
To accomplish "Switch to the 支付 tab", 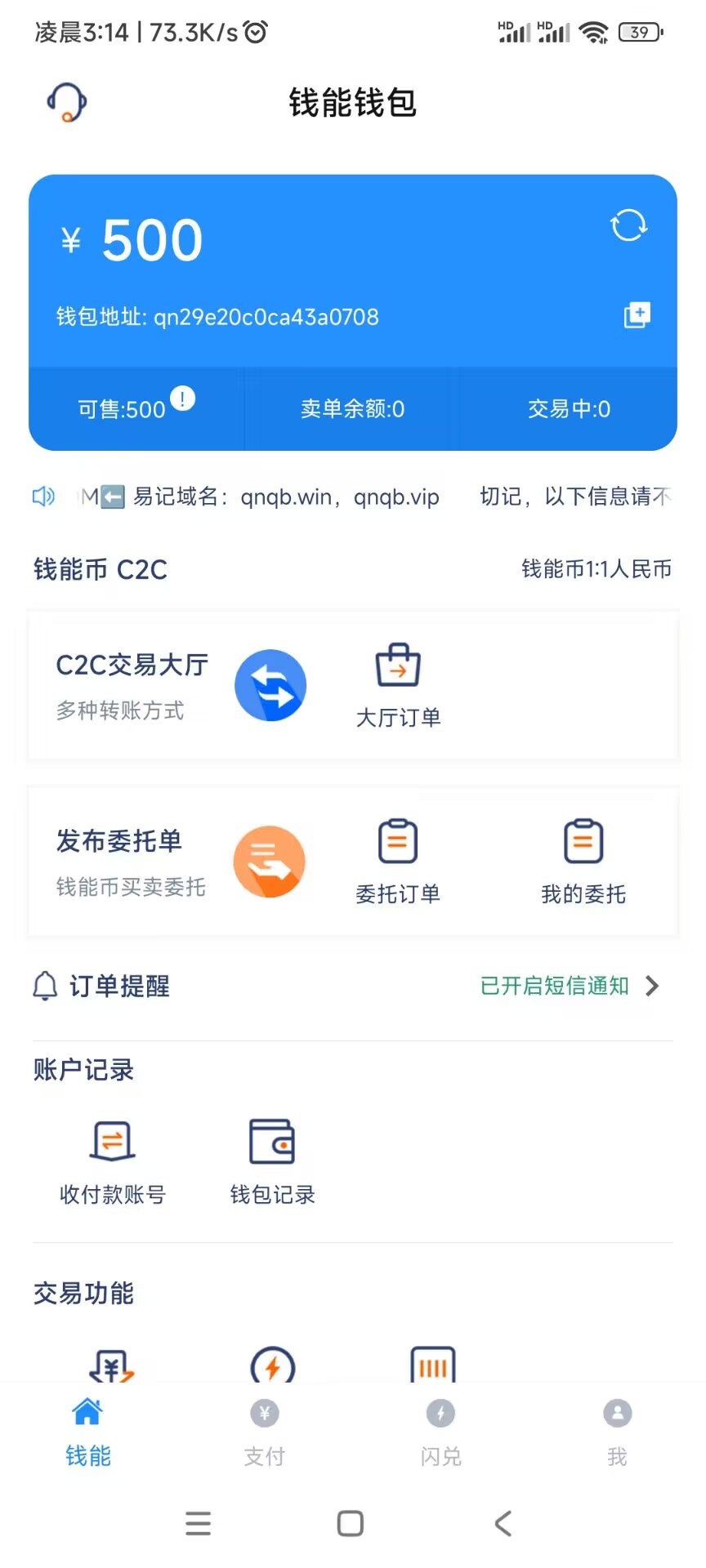I will click(x=265, y=1432).
